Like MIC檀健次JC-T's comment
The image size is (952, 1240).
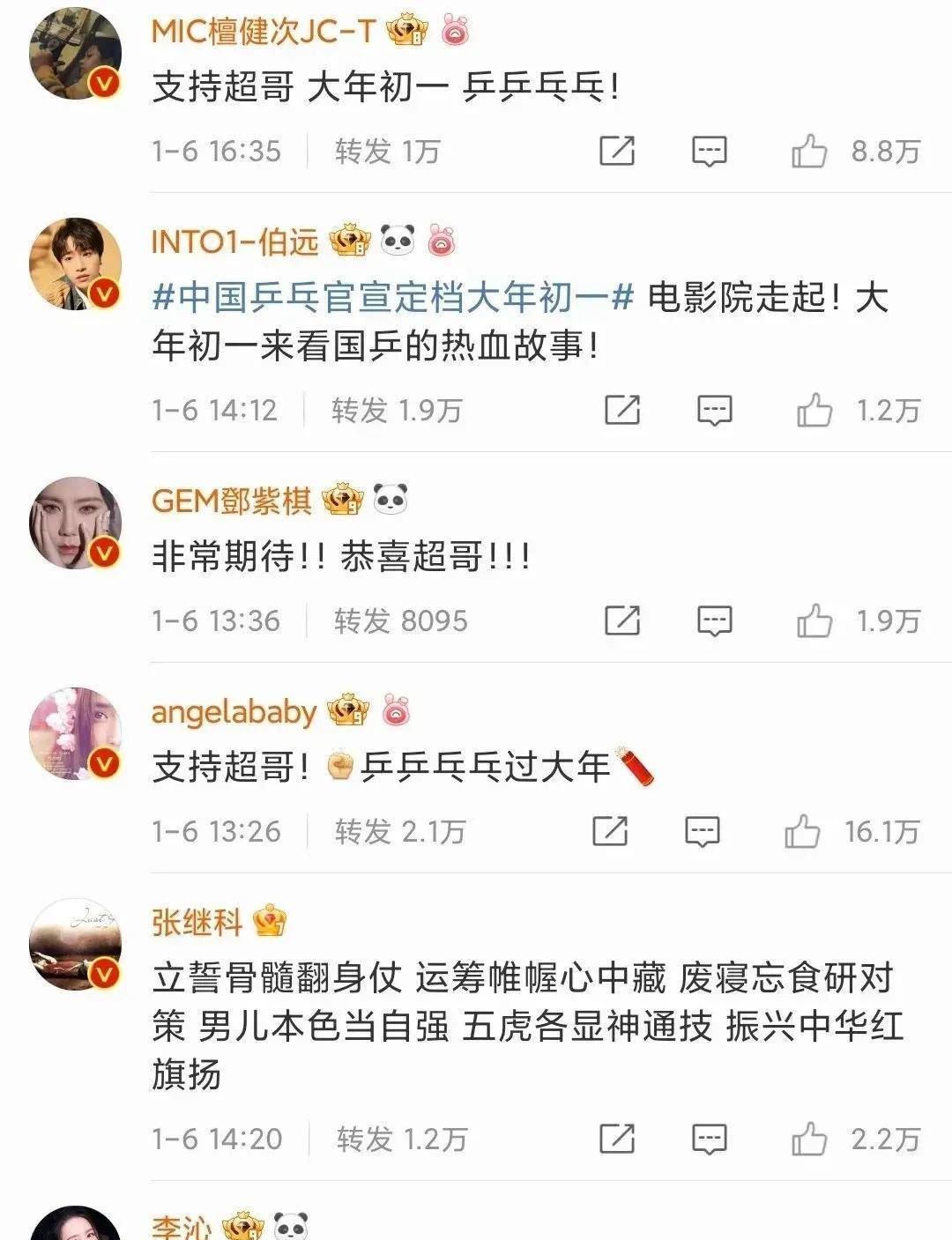coord(808,152)
